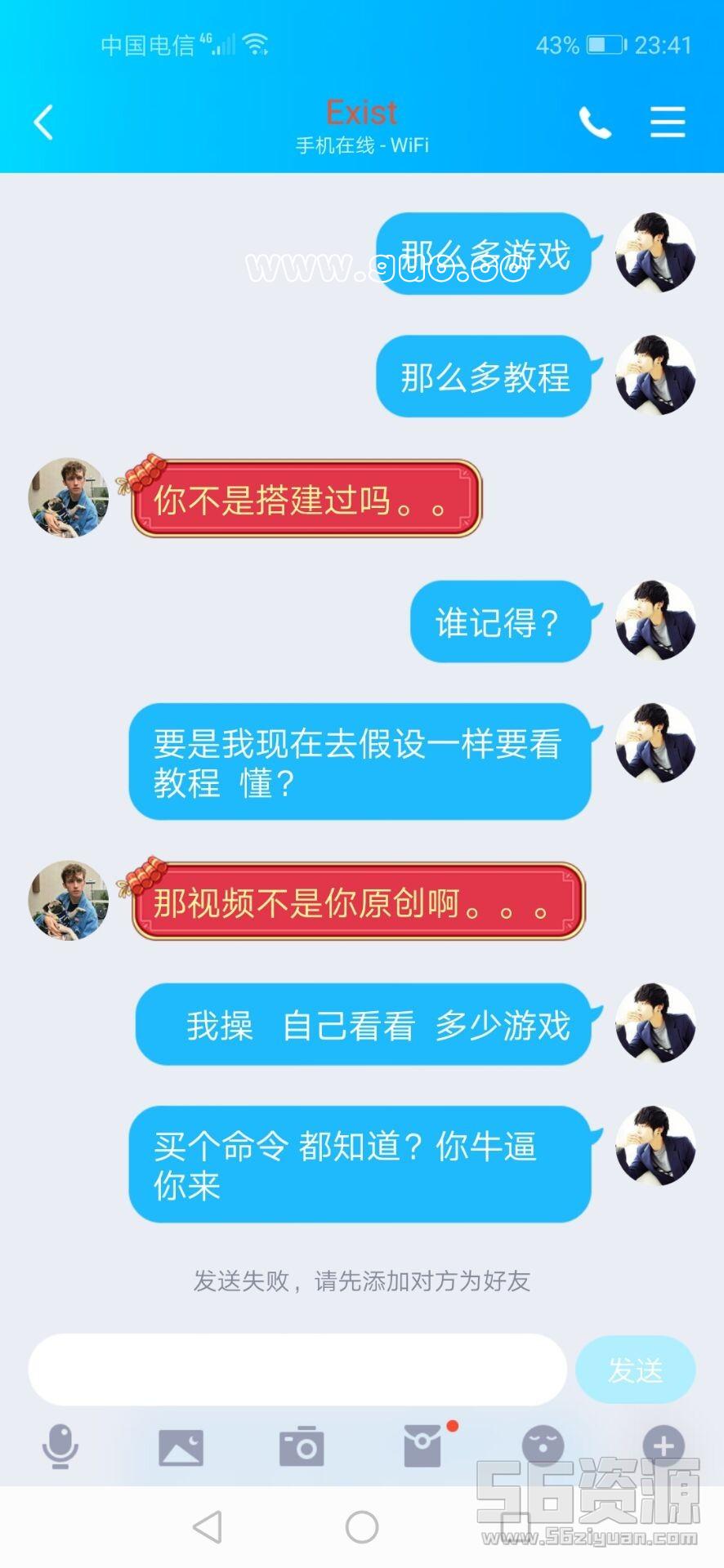Image resolution: width=724 pixels, height=1568 pixels.
Task: Record a voice message with microphone
Action: click(60, 1446)
